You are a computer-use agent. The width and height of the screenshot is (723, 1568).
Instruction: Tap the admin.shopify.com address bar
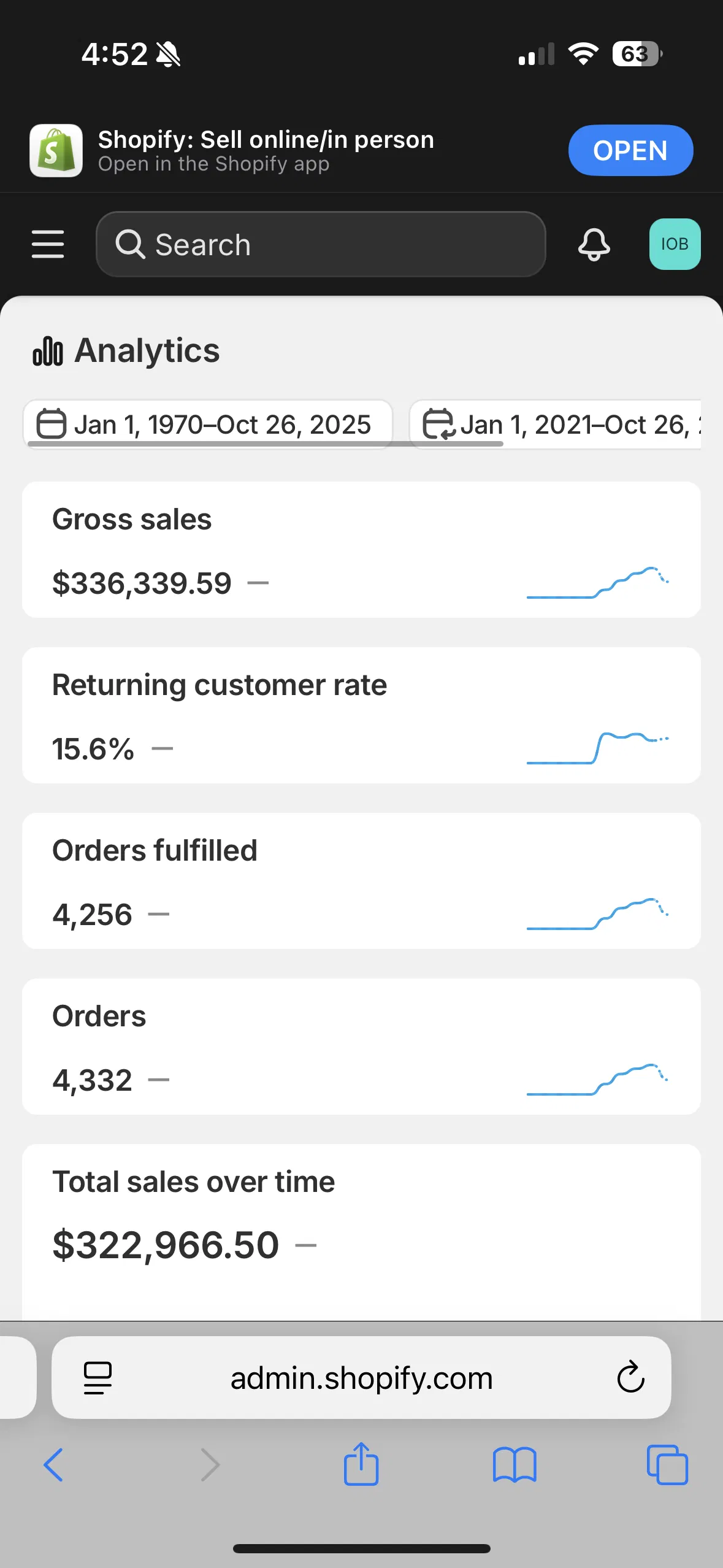pyautogui.click(x=361, y=1377)
